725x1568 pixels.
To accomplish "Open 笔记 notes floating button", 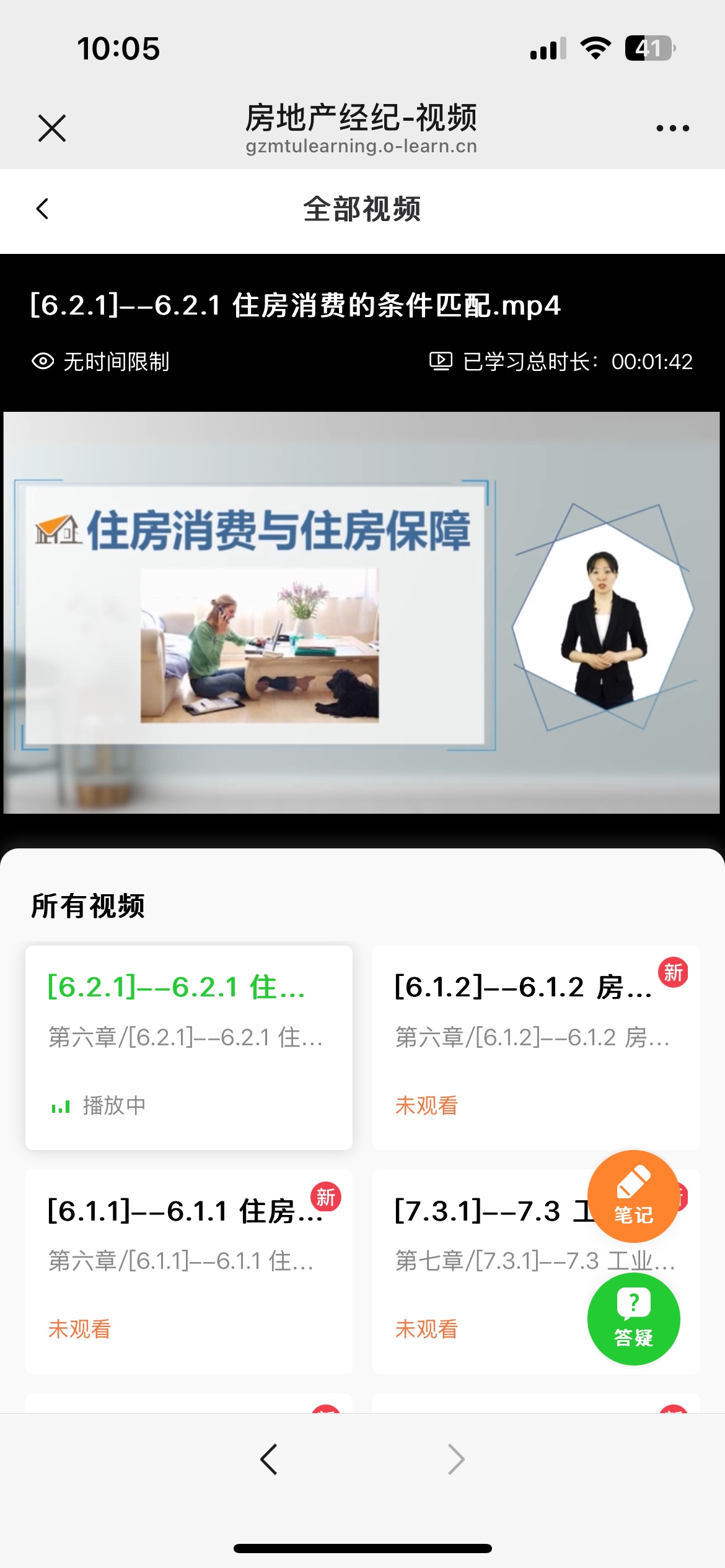I will point(633,1196).
